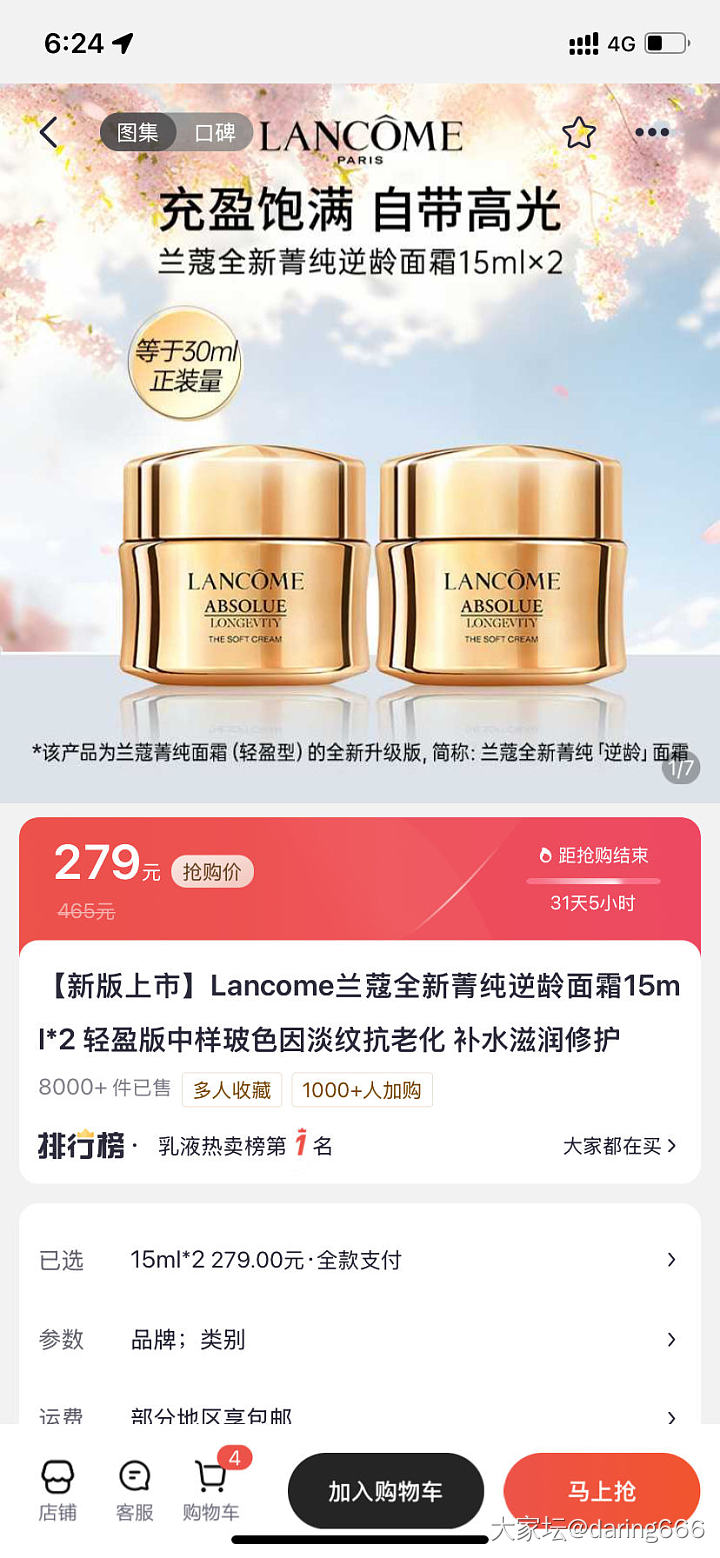Viewport: 720px width, 1558px height.
Task: Open the 乳液热卖榜 ranking via 大家都在买
Action: pyautogui.click(x=619, y=1146)
